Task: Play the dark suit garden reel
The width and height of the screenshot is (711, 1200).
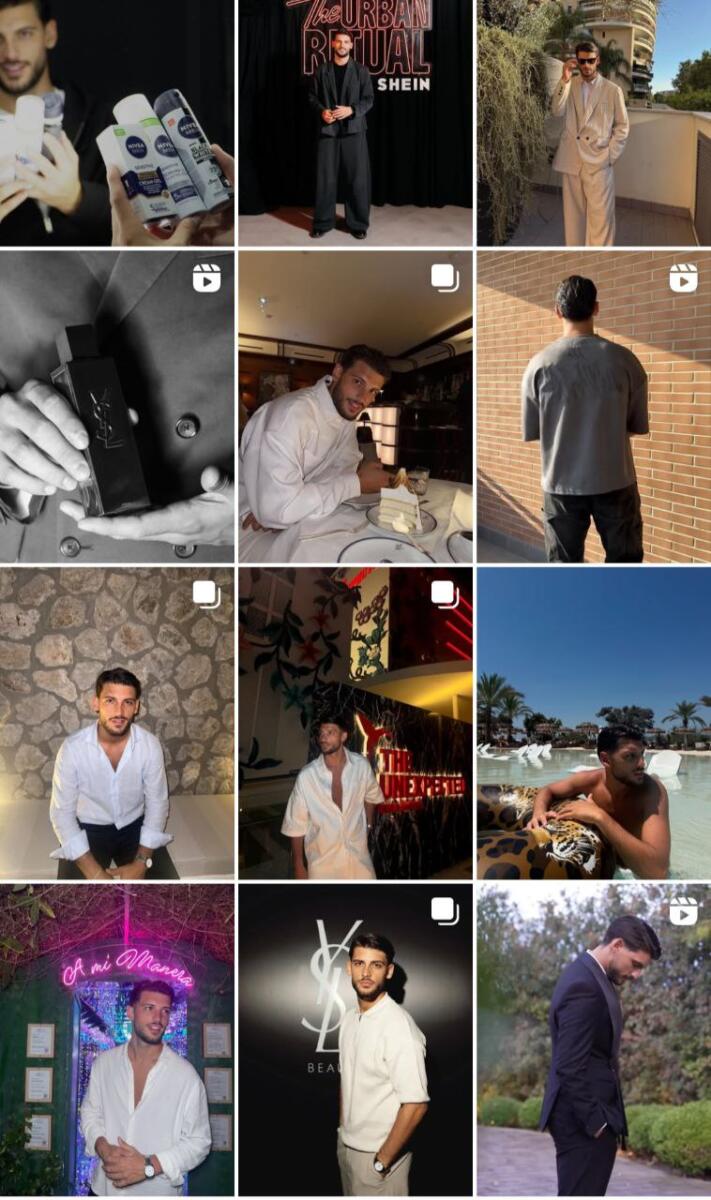Action: pyautogui.click(x=594, y=1040)
